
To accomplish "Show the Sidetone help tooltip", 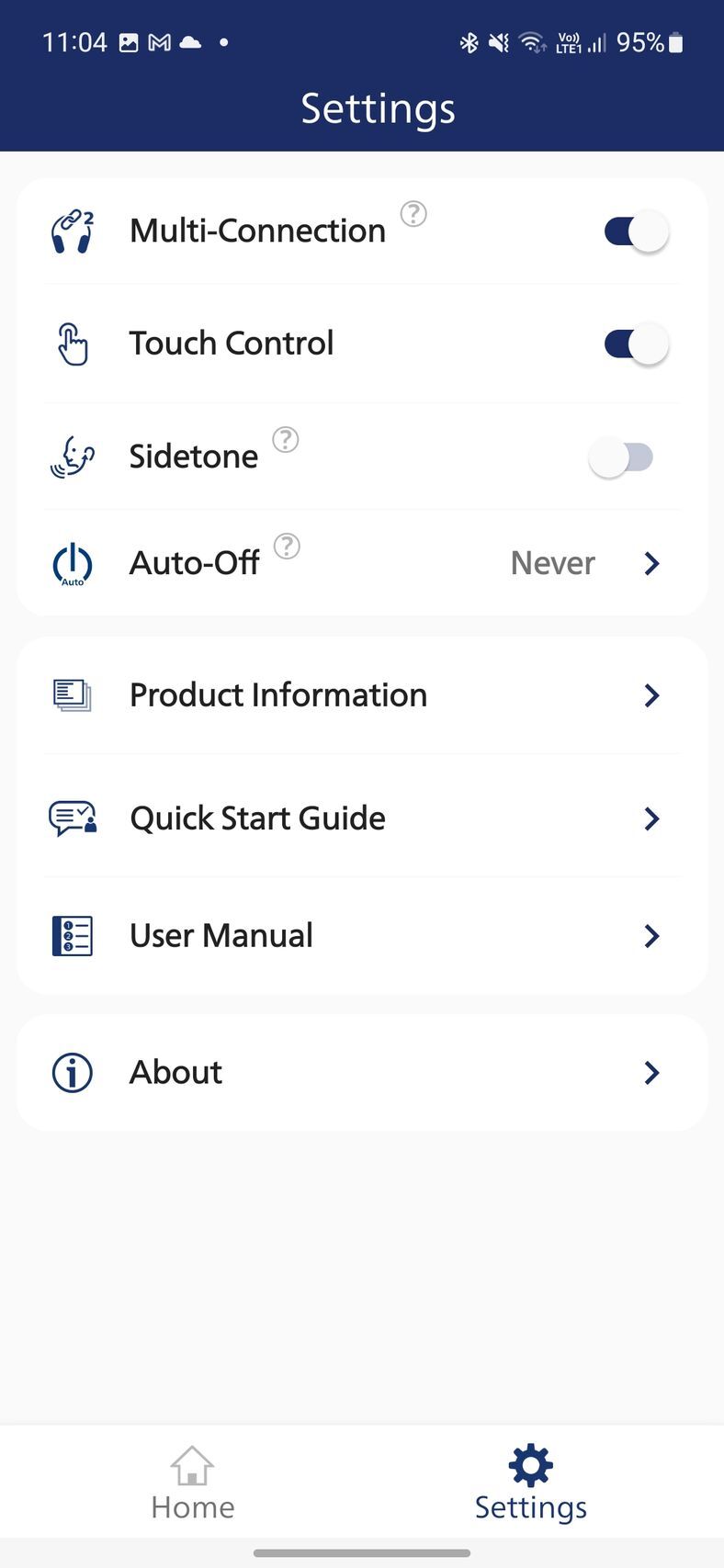I will tap(286, 440).
